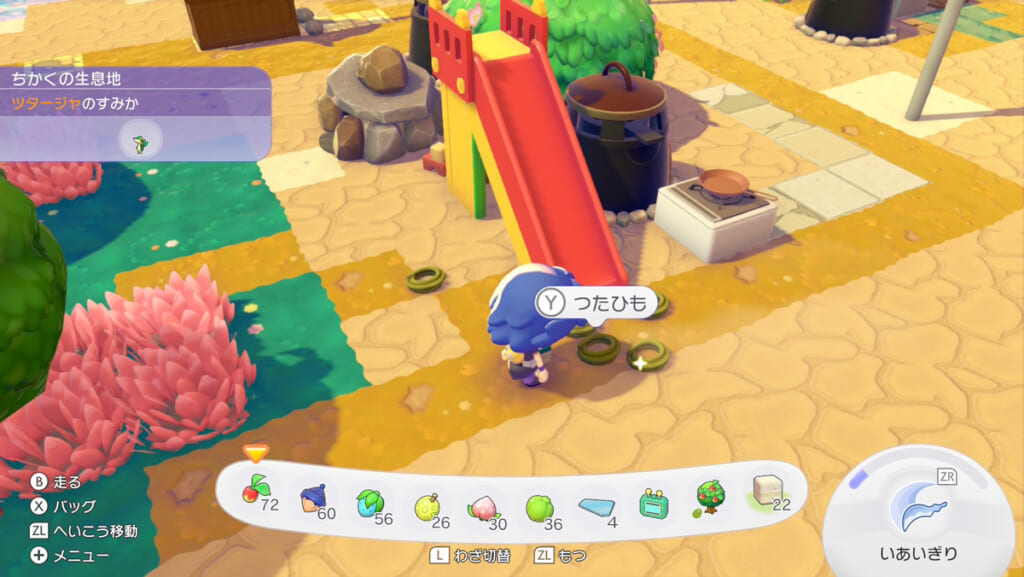Select the acorn item with 60
The height and width of the screenshot is (577, 1024).
point(313,498)
